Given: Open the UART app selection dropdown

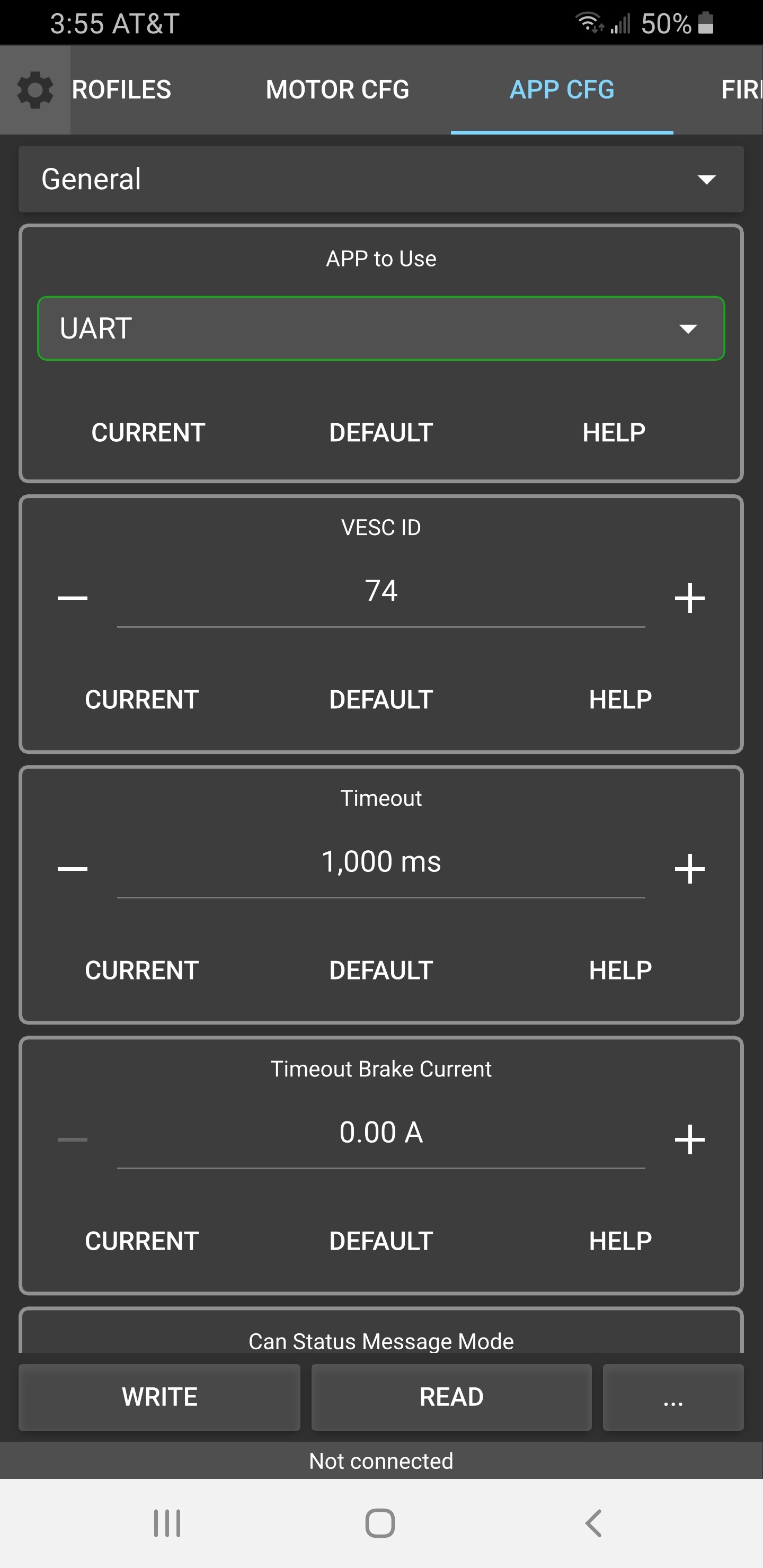Looking at the screenshot, I should pos(381,328).
